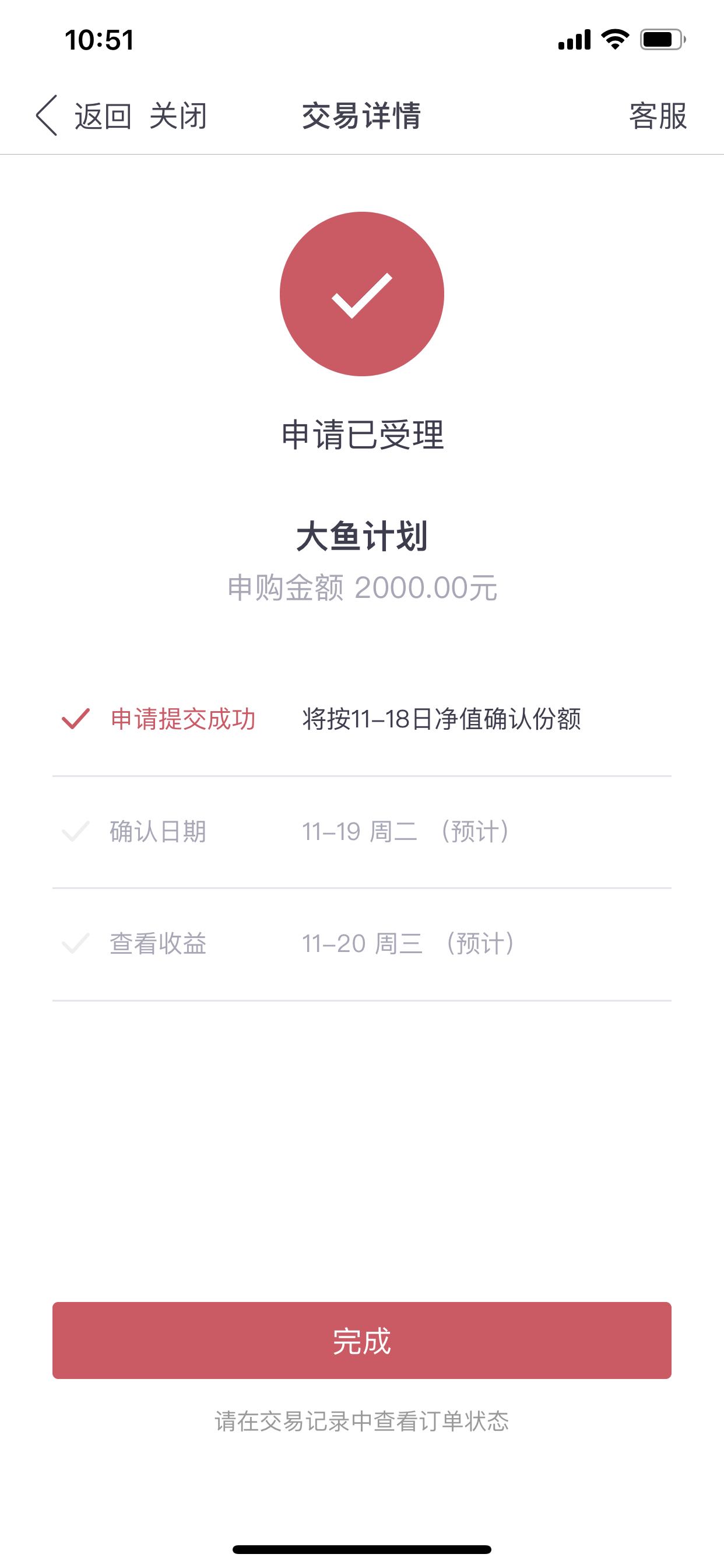Tap the red 完成 button
The width and height of the screenshot is (724, 1568).
[x=362, y=1340]
